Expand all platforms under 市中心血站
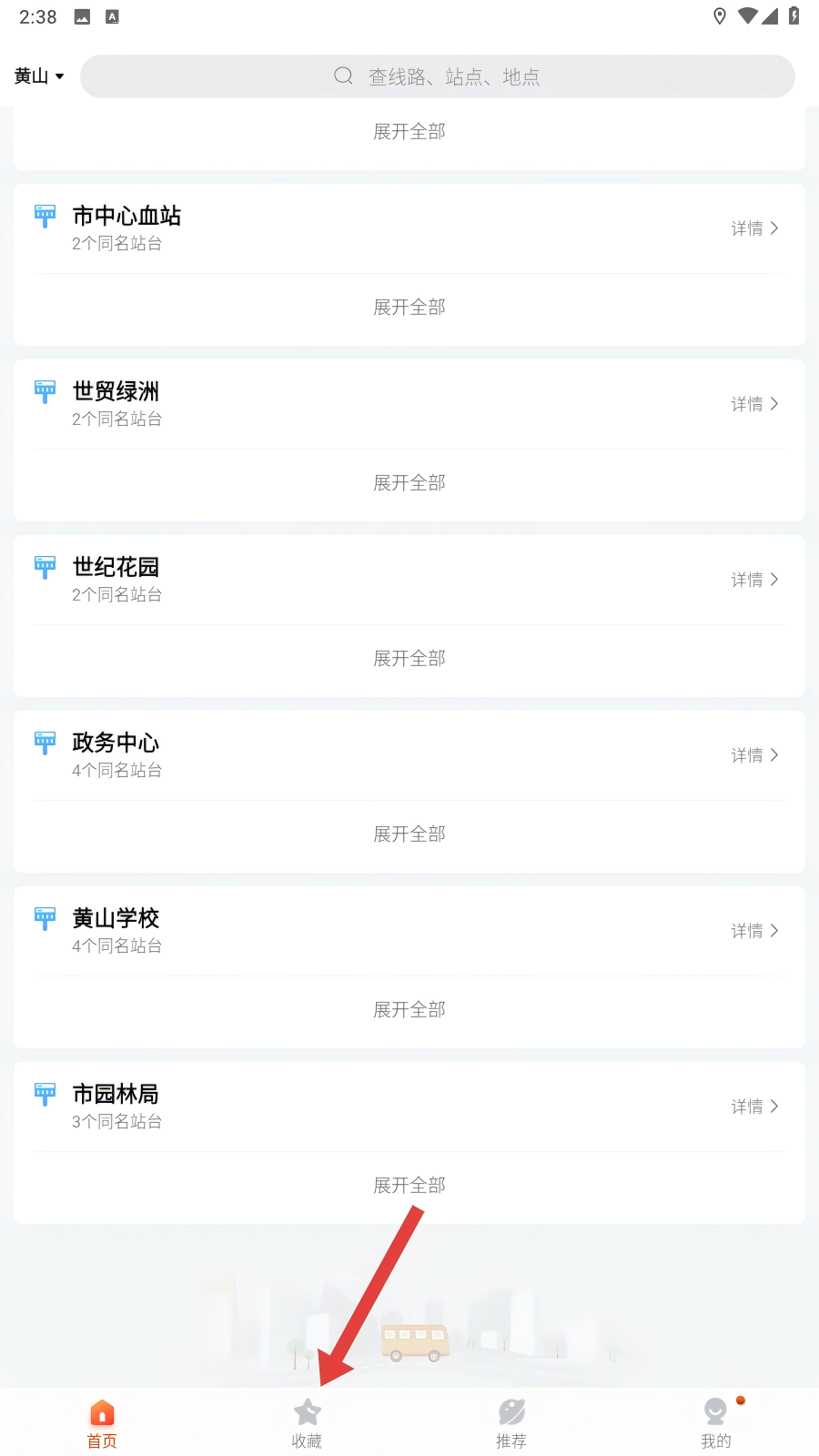This screenshot has height=1456, width=819. coord(409,308)
